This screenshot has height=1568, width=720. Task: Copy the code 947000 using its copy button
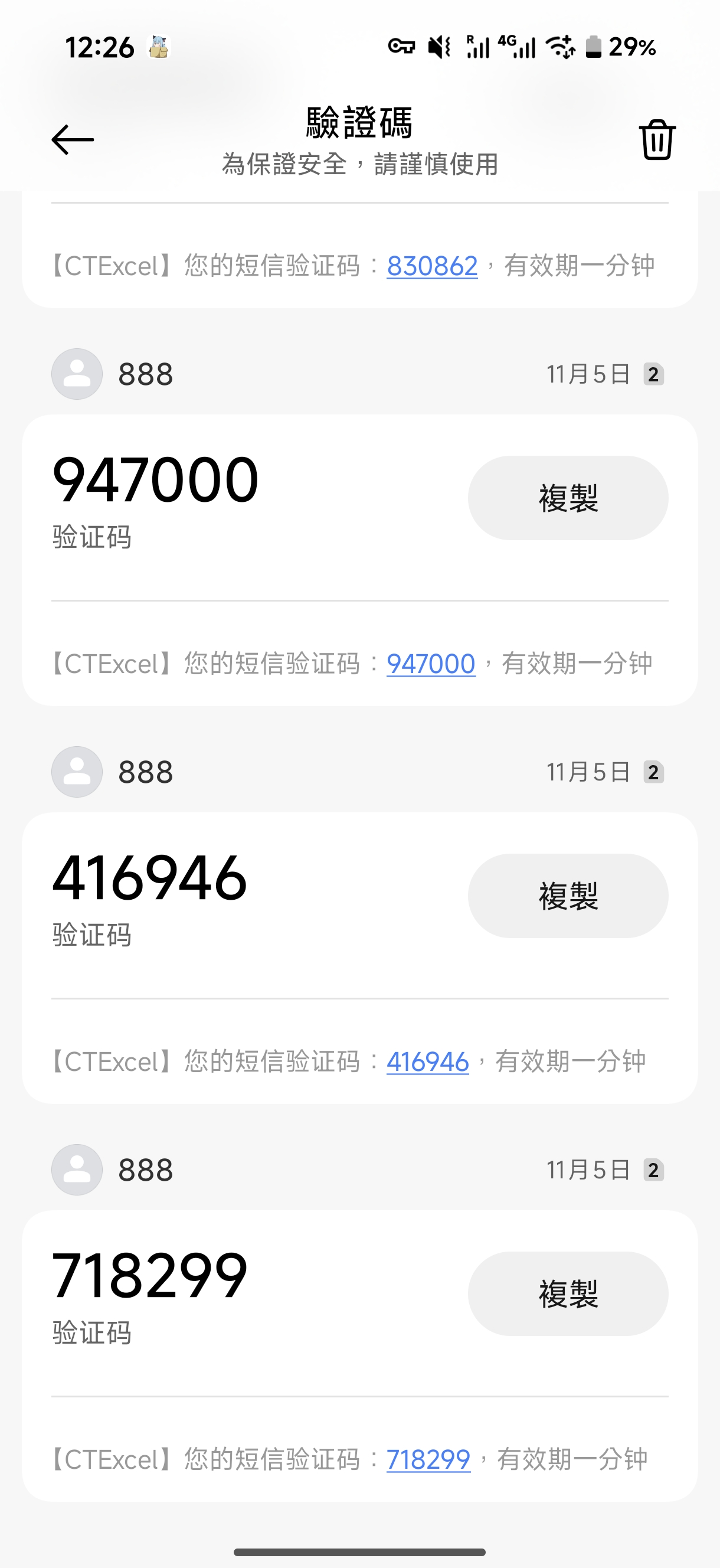[568, 496]
